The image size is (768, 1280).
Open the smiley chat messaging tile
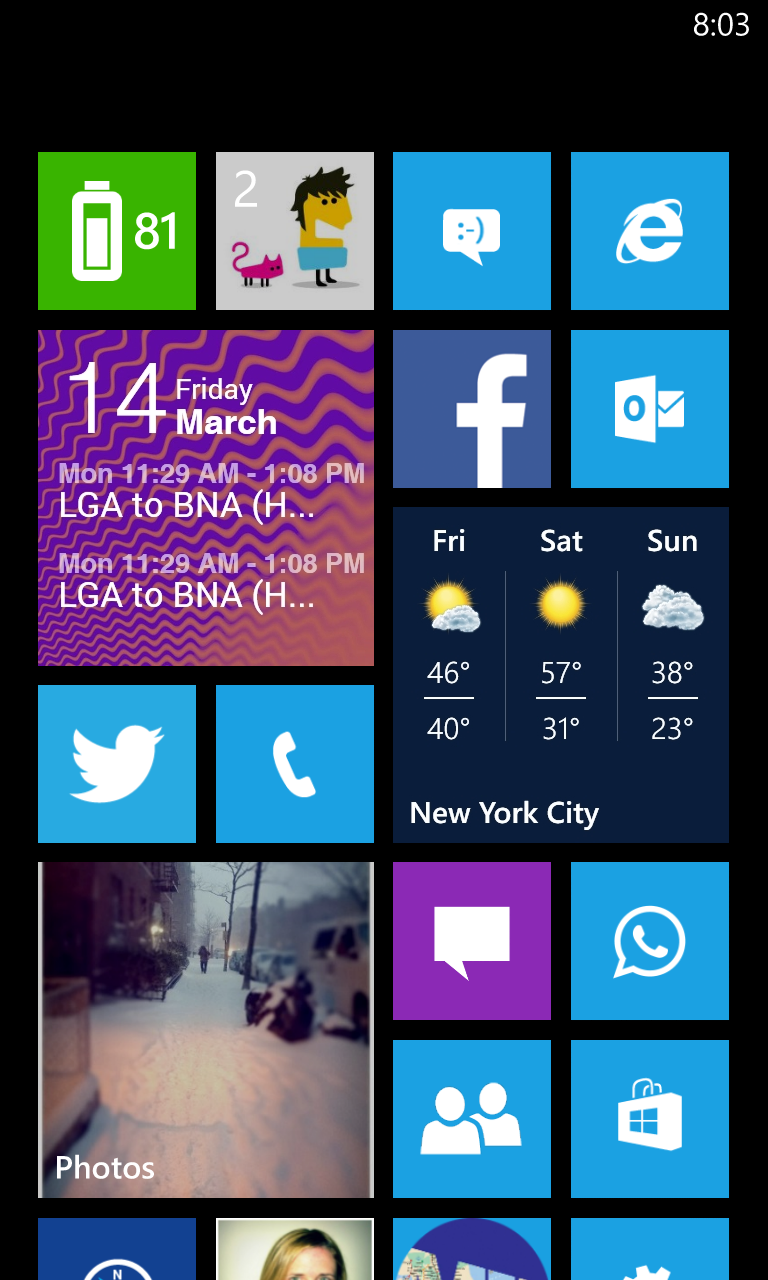click(x=472, y=231)
